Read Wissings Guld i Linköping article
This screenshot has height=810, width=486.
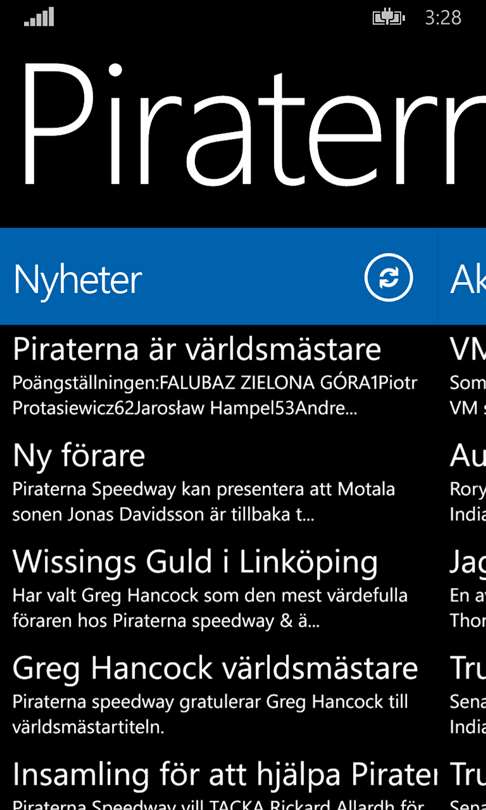pyautogui.click(x=217, y=589)
